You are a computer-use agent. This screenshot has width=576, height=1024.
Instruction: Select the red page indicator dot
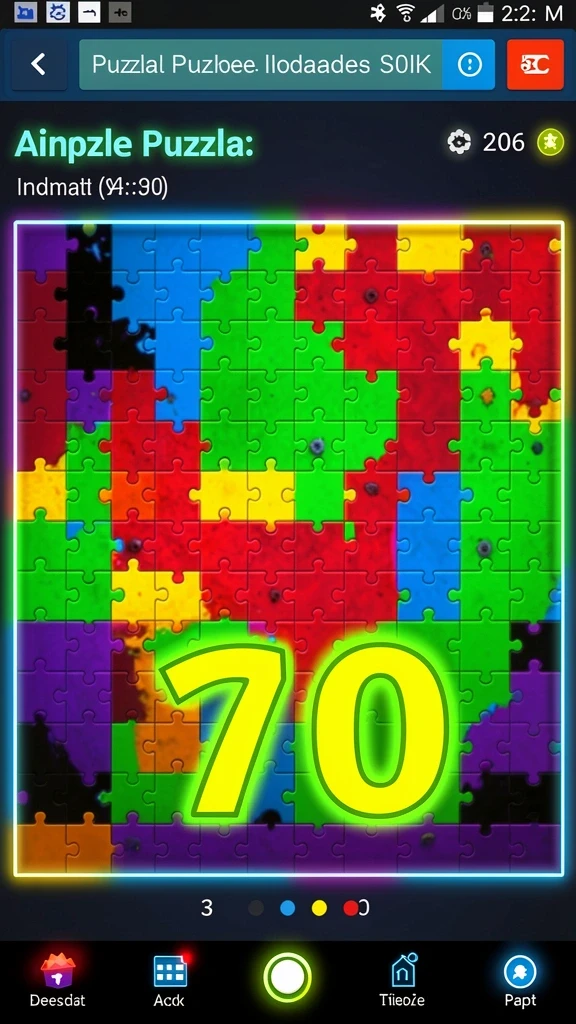tap(351, 908)
